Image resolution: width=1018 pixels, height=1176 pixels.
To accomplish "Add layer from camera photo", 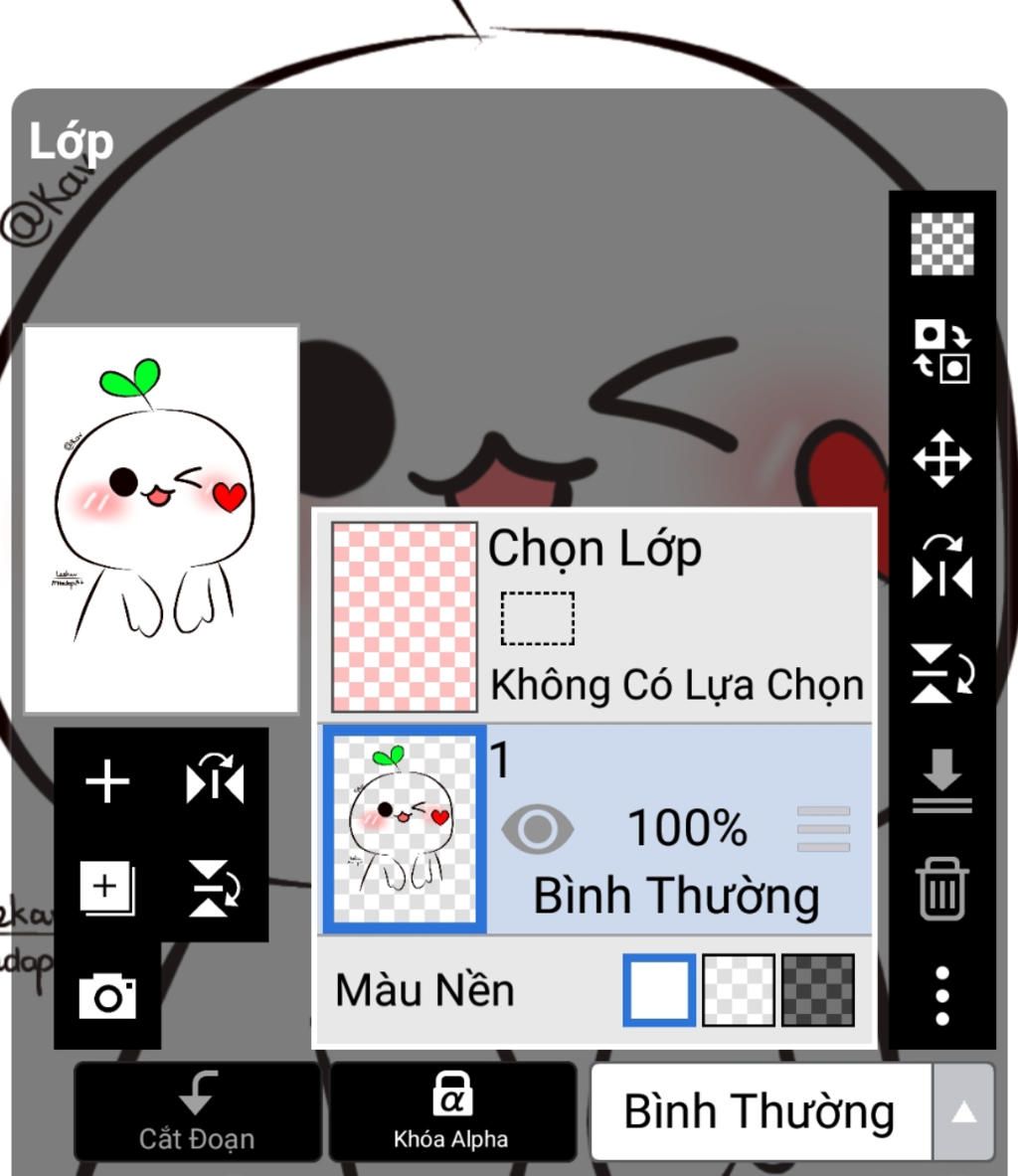I will pyautogui.click(x=107, y=995).
